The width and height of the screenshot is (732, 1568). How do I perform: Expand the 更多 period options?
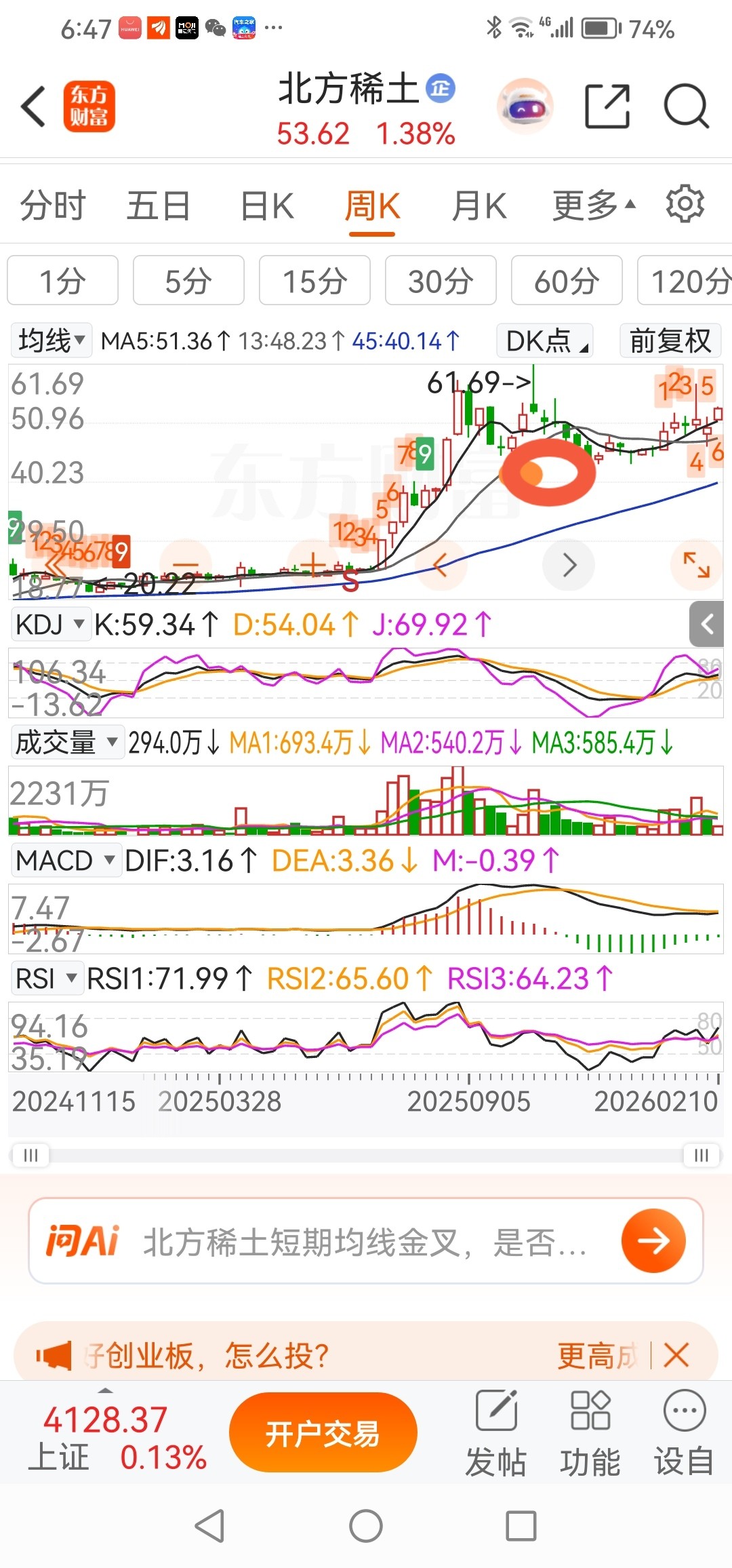[593, 205]
